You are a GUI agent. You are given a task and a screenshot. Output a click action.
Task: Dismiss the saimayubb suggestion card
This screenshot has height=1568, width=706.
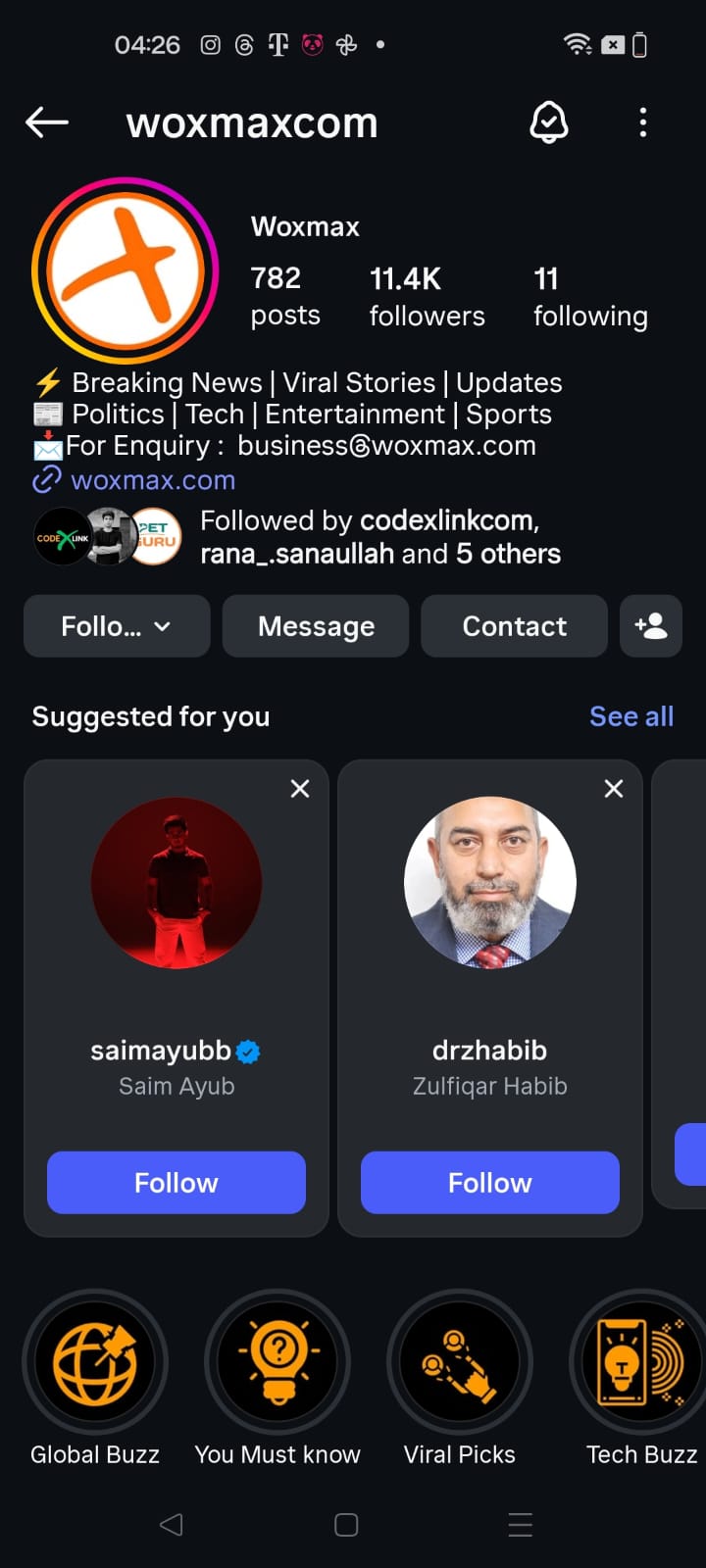coord(300,789)
